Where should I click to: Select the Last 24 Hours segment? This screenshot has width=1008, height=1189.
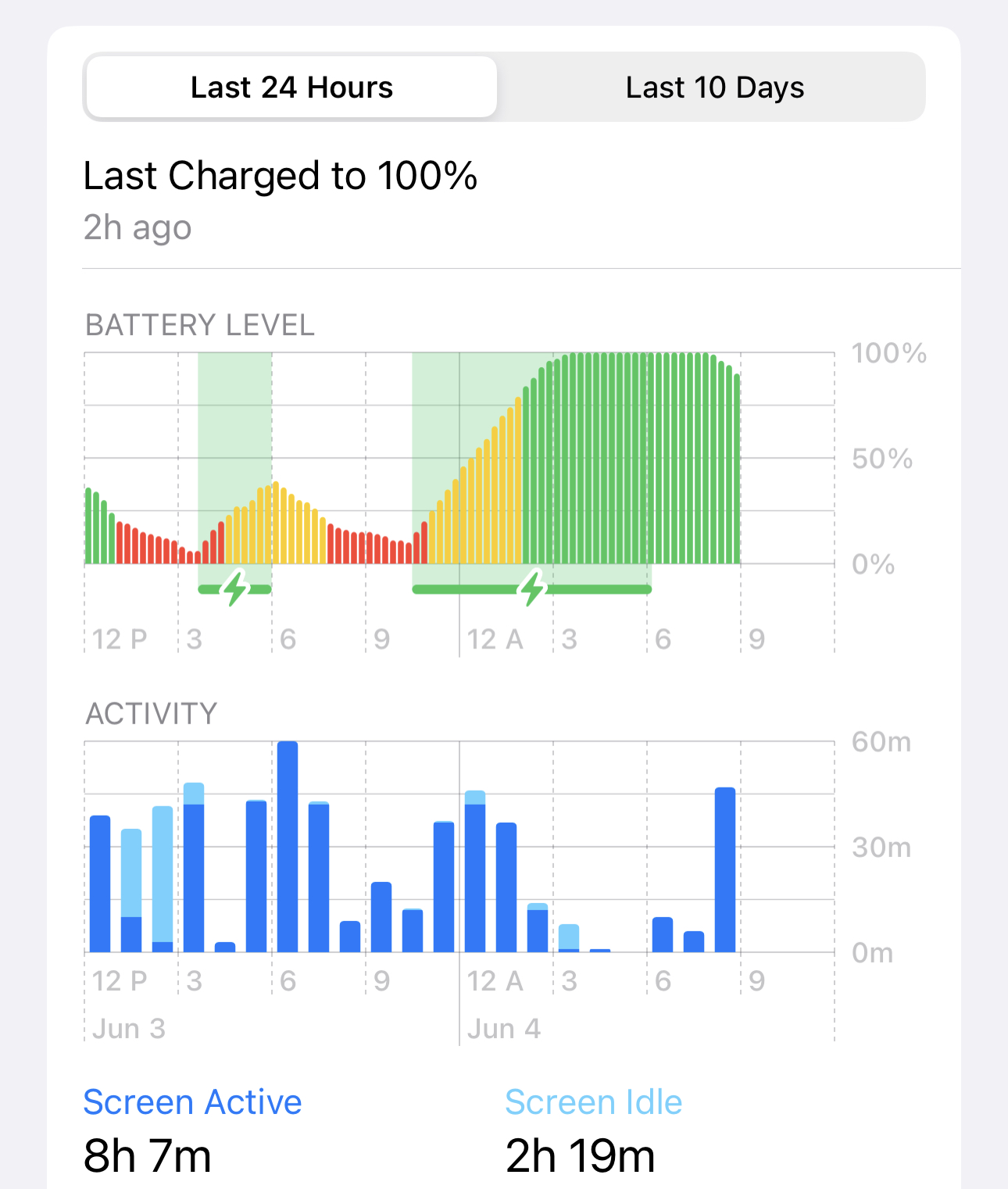pos(291,87)
